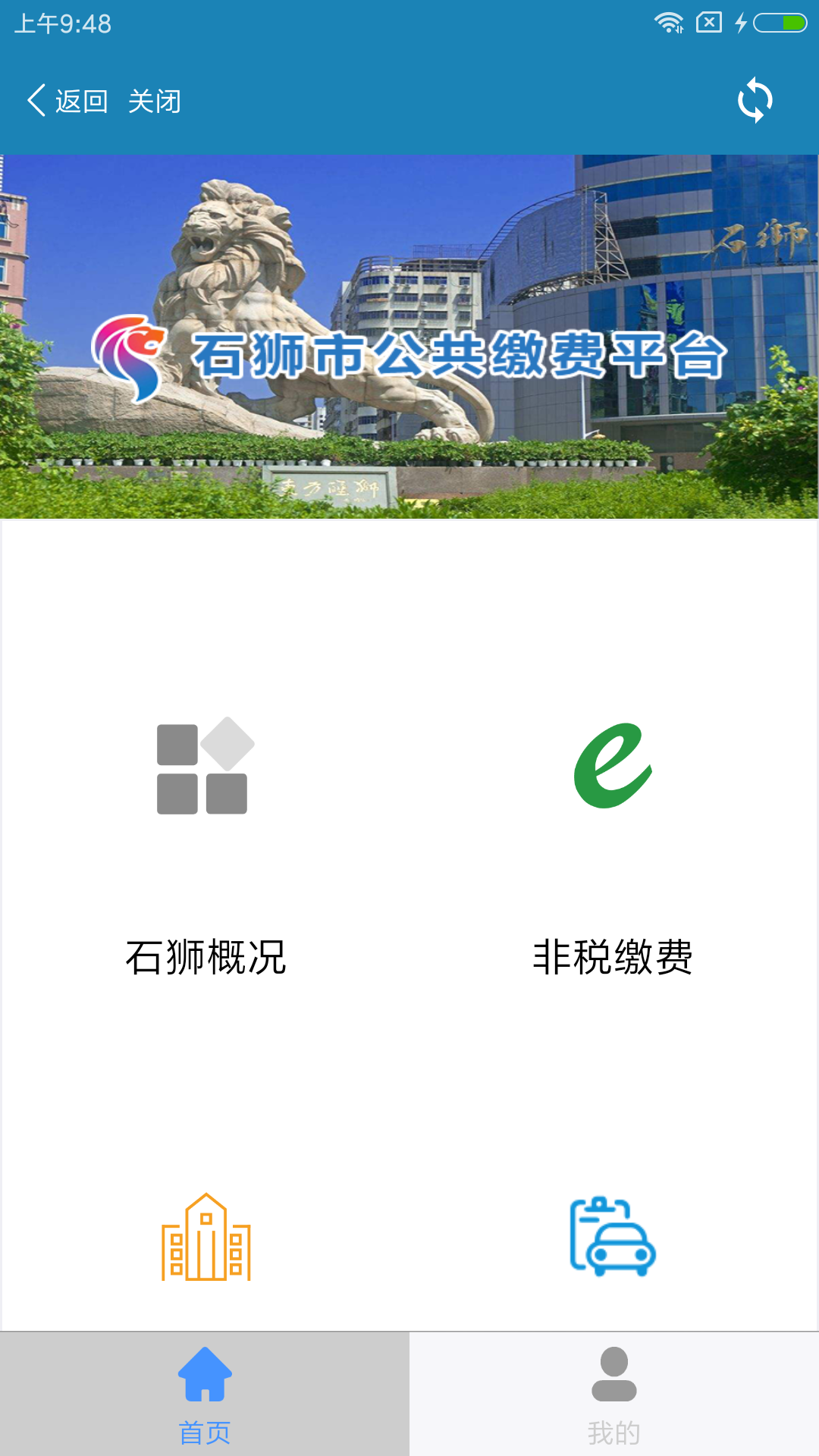Tap the back arrow icon
This screenshot has height=1456, width=819.
(36, 100)
